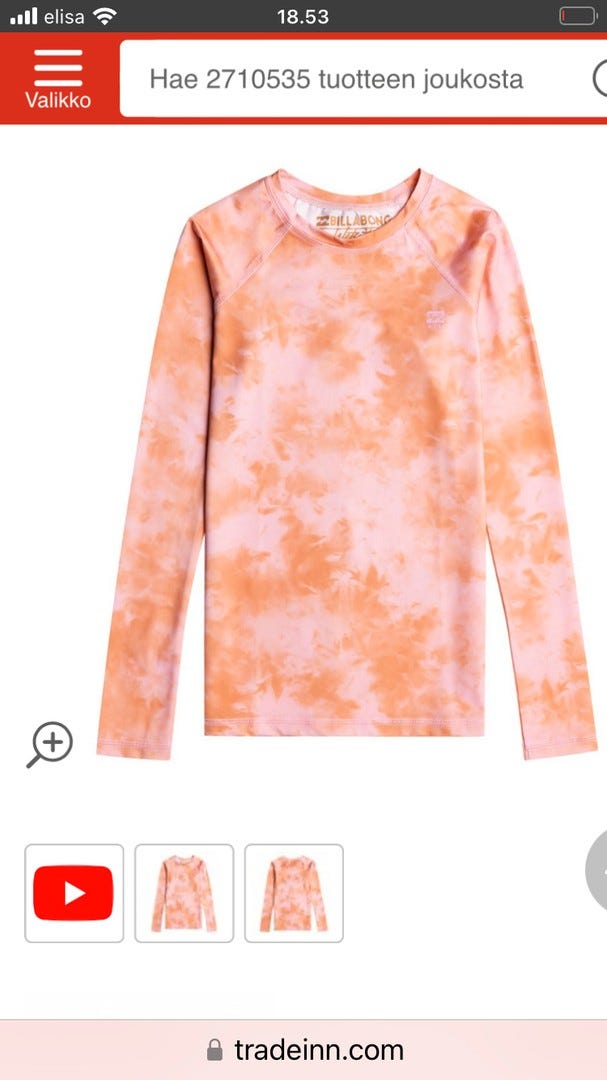Open the Valikko menu
The height and width of the screenshot is (1080, 607).
pos(57,78)
